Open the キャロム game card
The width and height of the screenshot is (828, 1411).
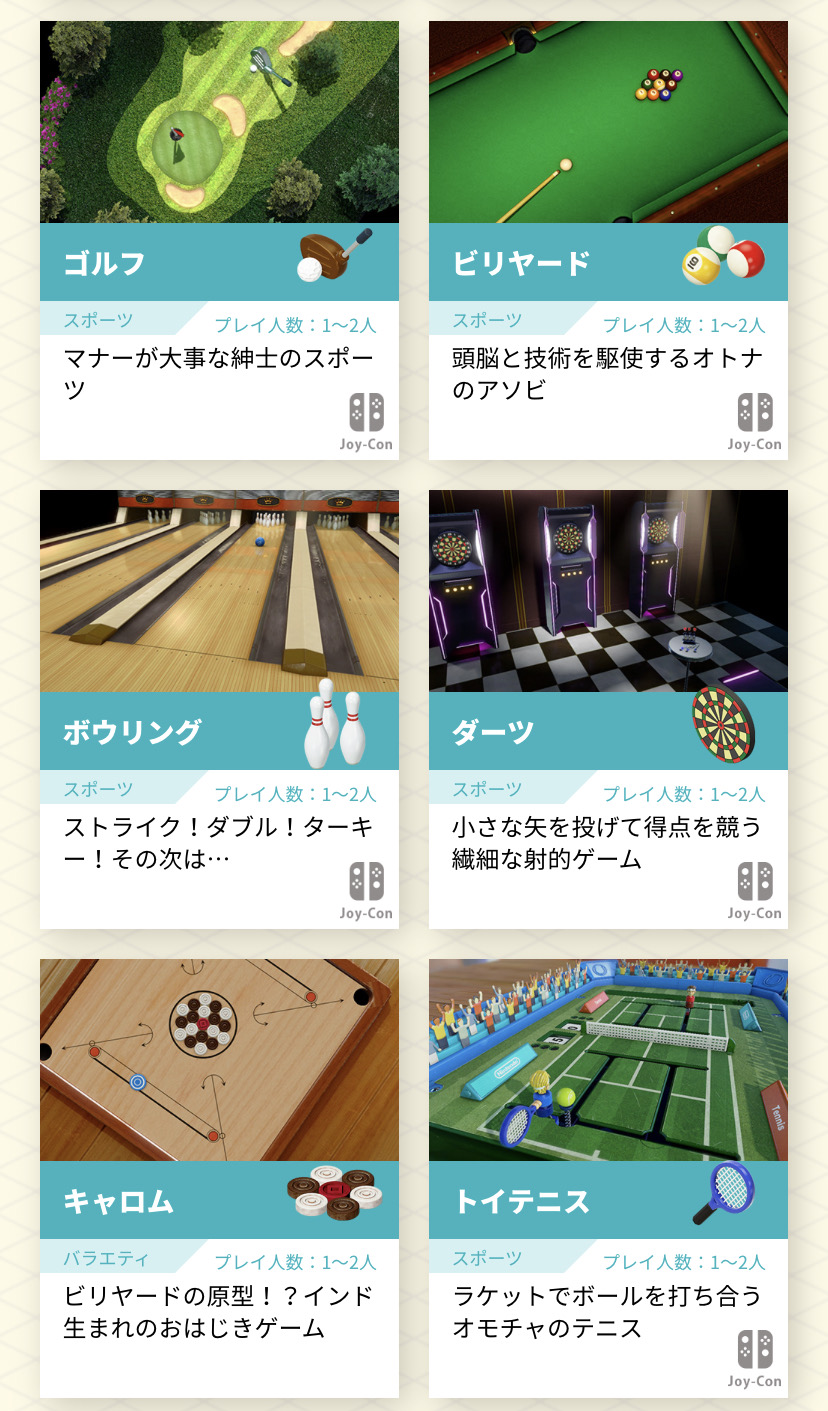(219, 1178)
